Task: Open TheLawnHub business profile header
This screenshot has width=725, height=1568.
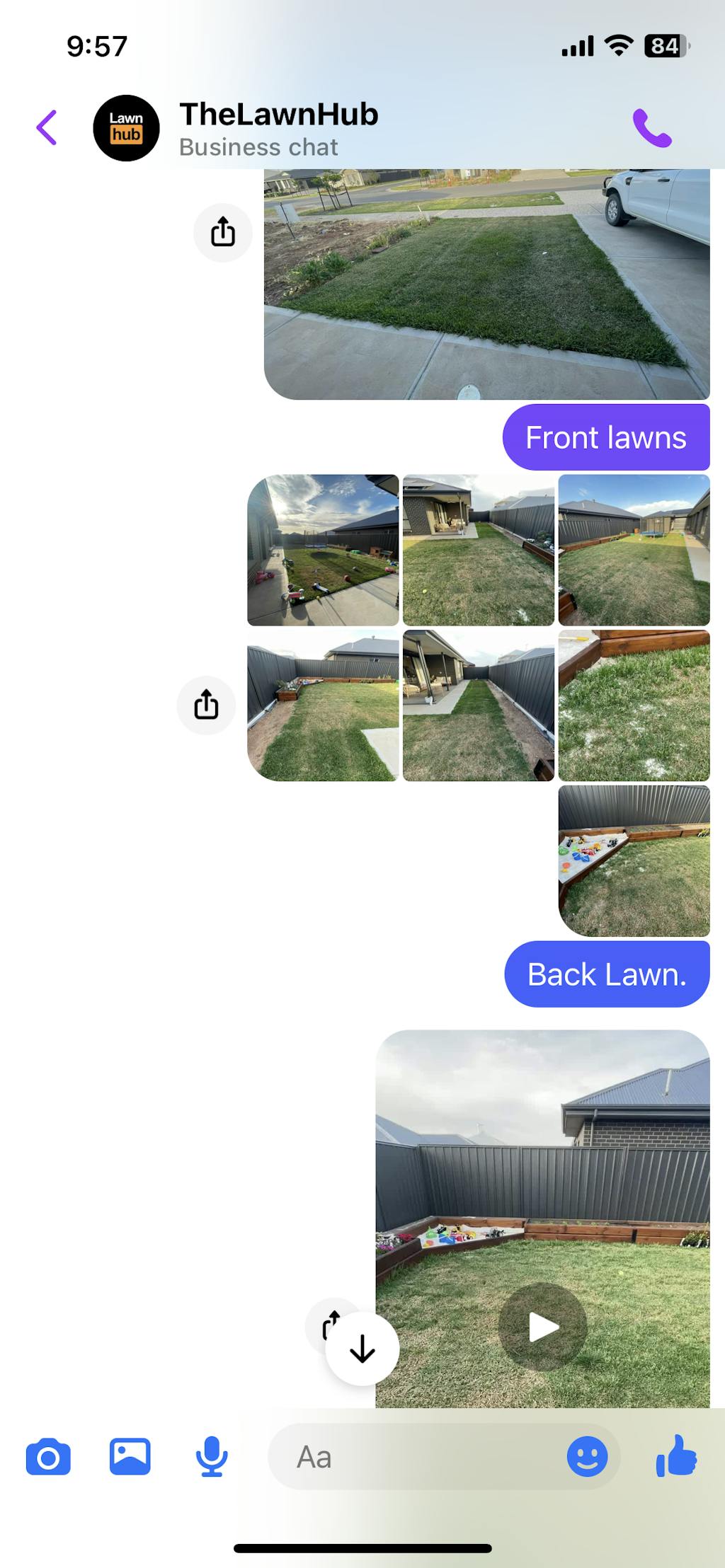Action: click(x=278, y=128)
